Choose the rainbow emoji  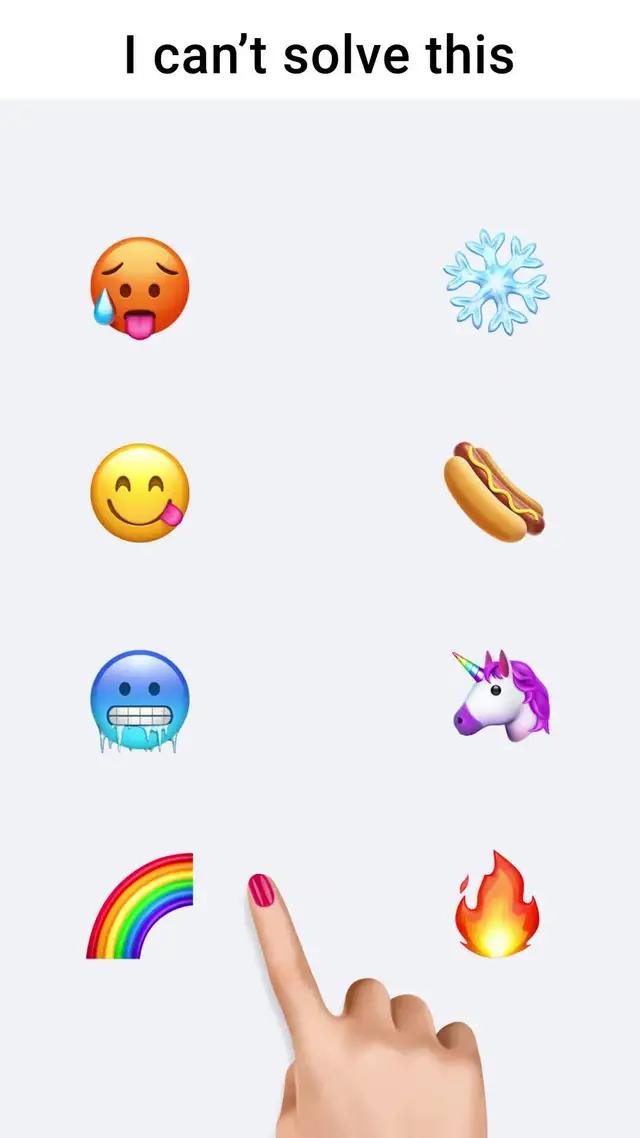click(140, 906)
